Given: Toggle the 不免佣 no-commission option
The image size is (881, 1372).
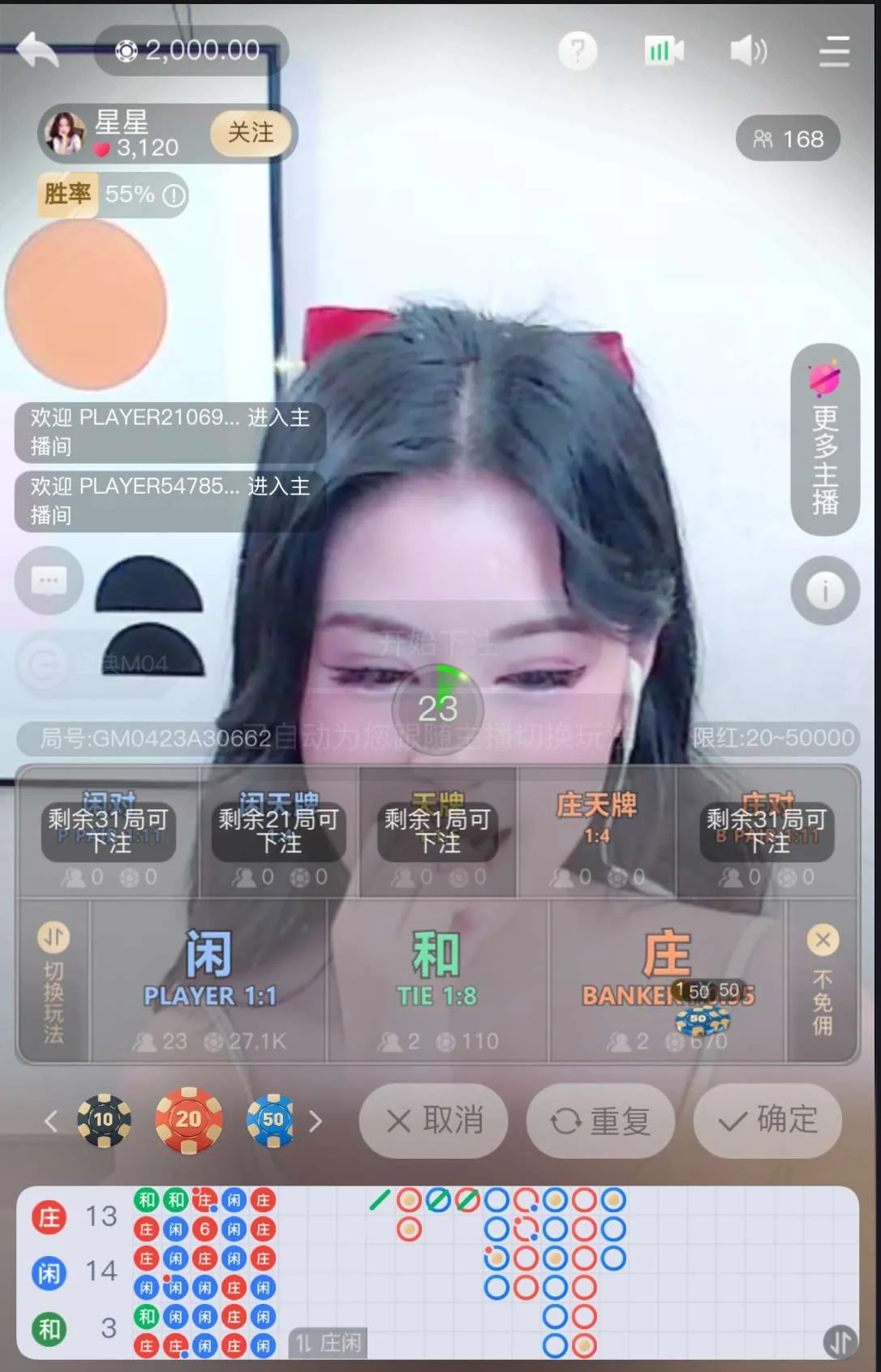Looking at the screenshot, I should coord(823,980).
